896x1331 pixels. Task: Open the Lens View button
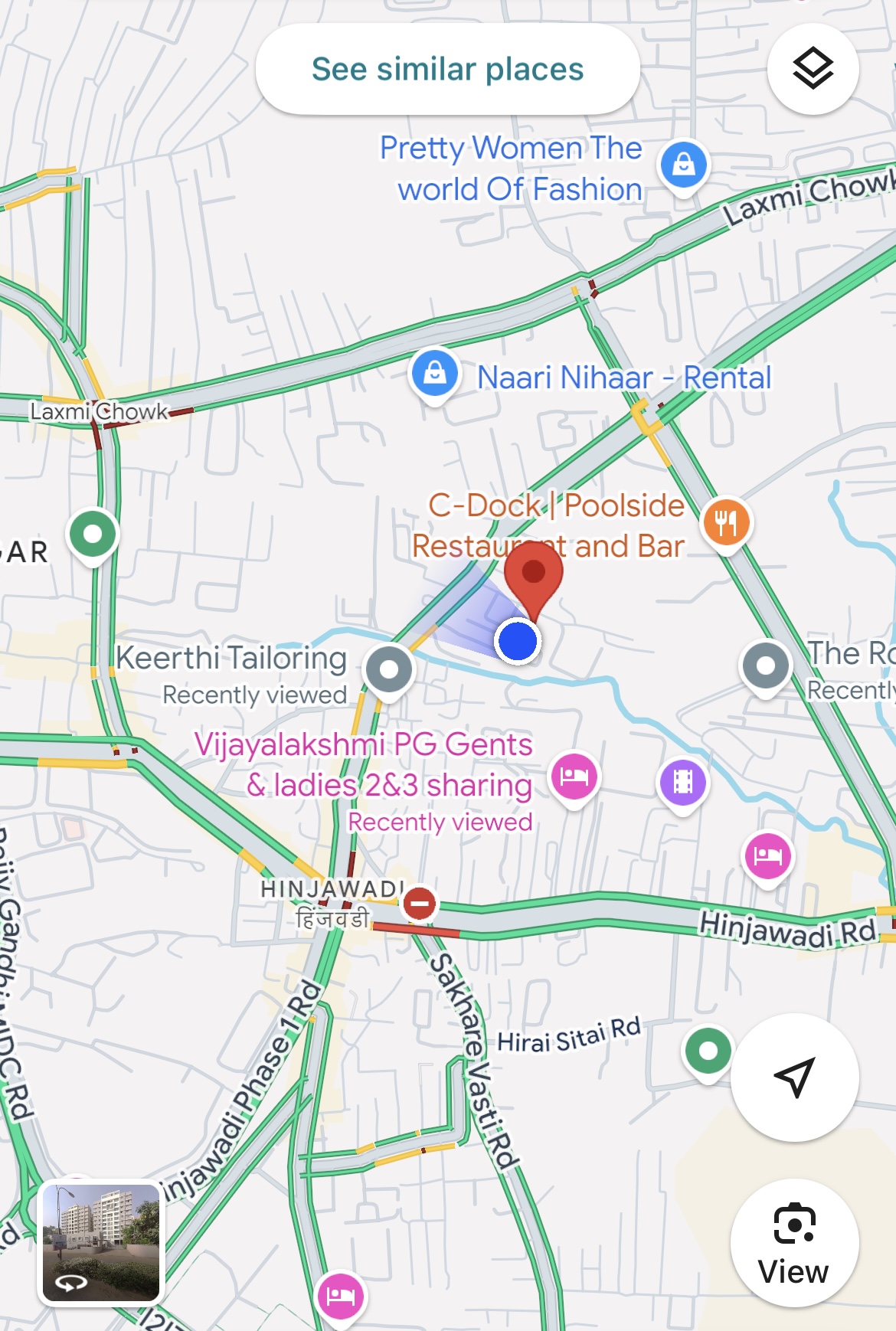point(794,1241)
